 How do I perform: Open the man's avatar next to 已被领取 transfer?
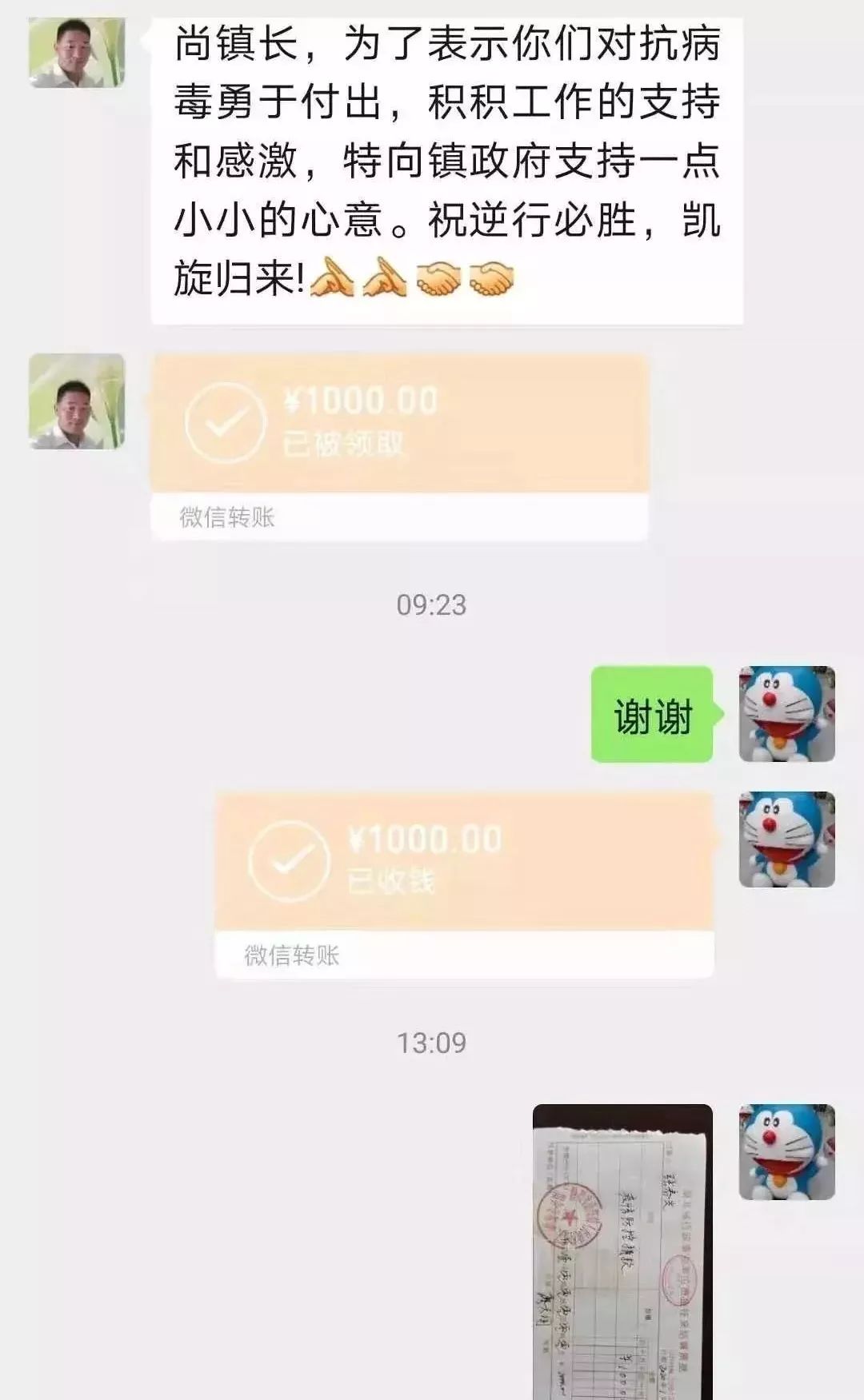coord(77,401)
